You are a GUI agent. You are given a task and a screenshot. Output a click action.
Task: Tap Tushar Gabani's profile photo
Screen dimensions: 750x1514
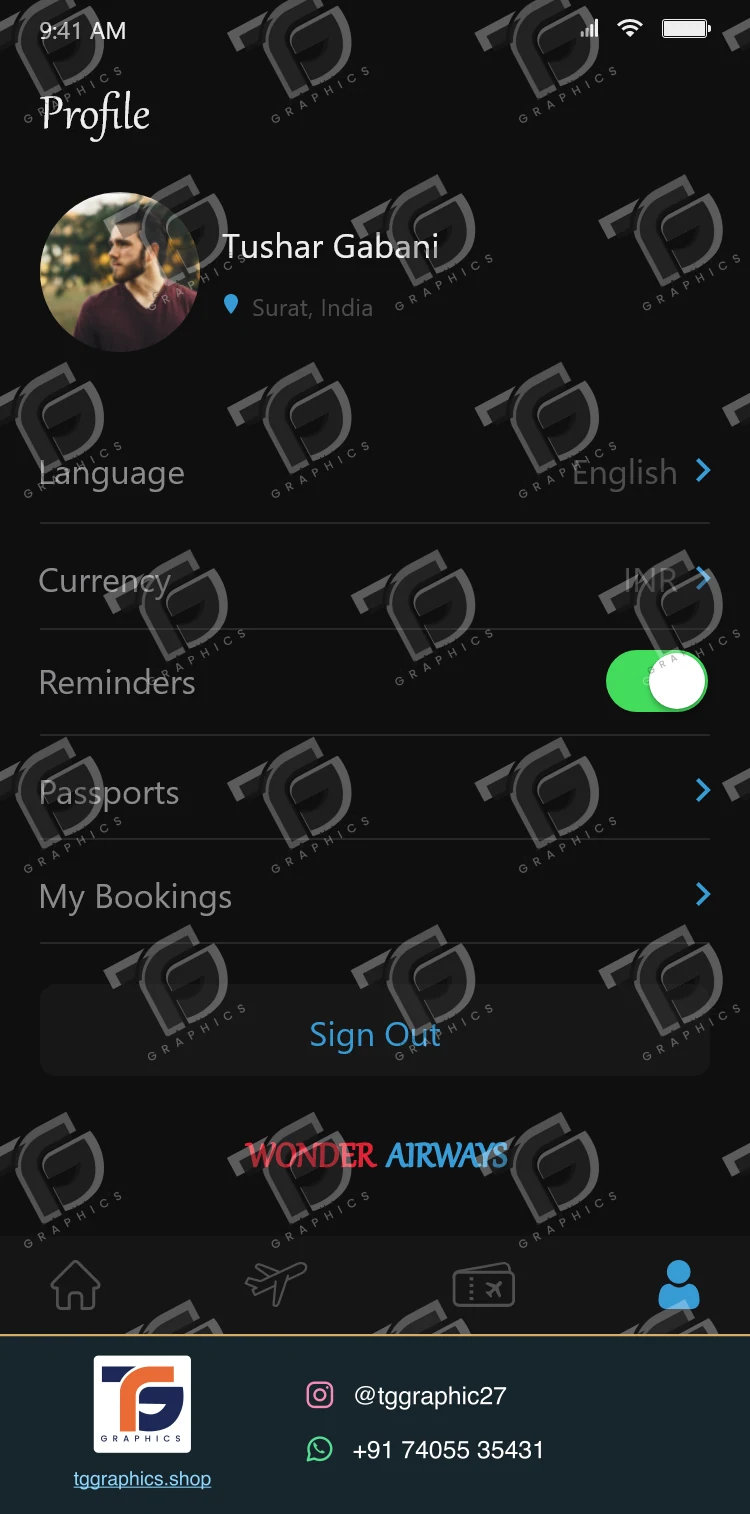[x=120, y=272]
